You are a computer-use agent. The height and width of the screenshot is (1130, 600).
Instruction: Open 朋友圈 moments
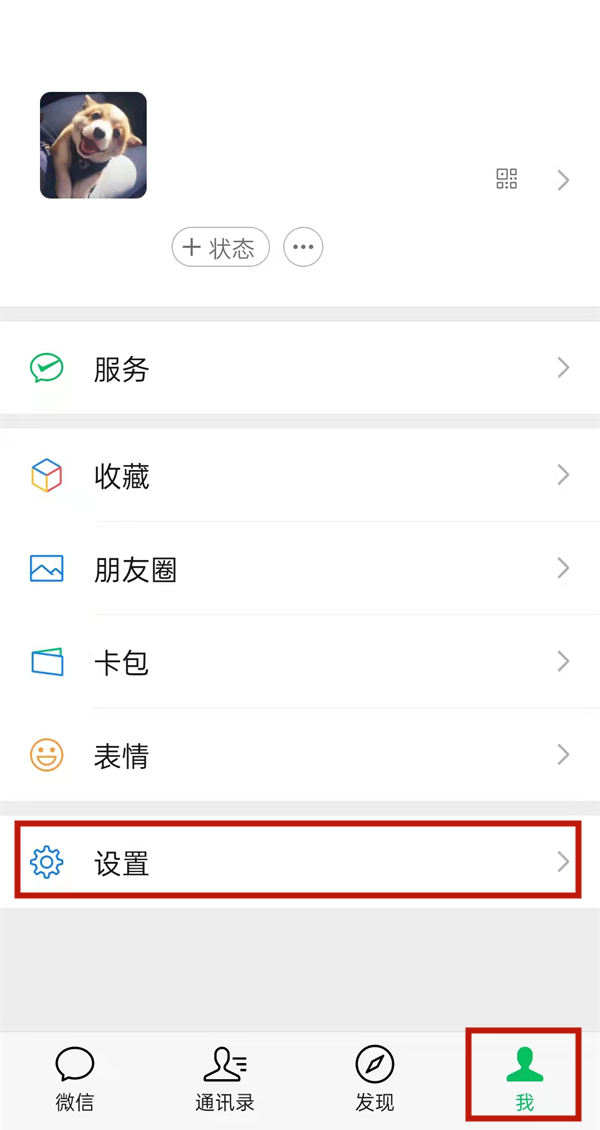pos(300,569)
